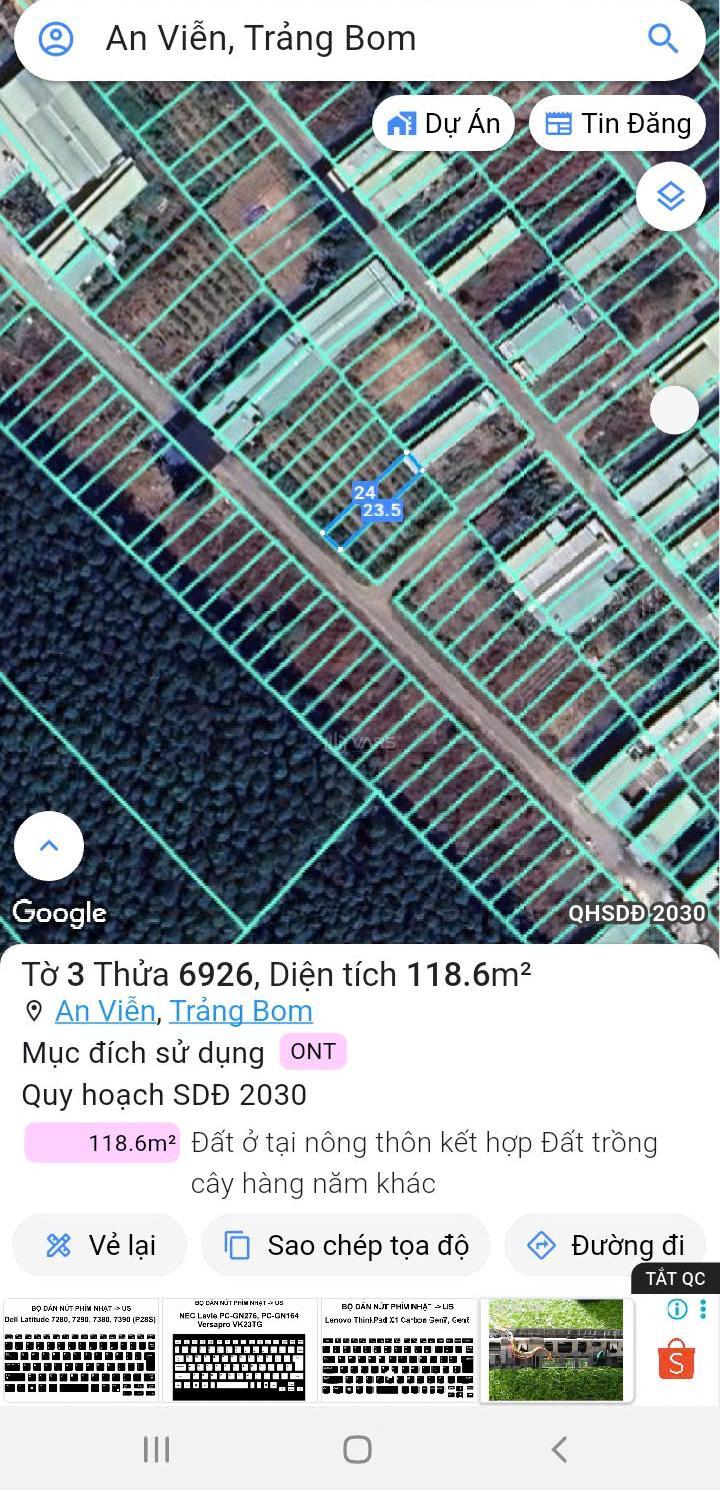
Task: Tap the search magnifier icon
Action: 663,39
